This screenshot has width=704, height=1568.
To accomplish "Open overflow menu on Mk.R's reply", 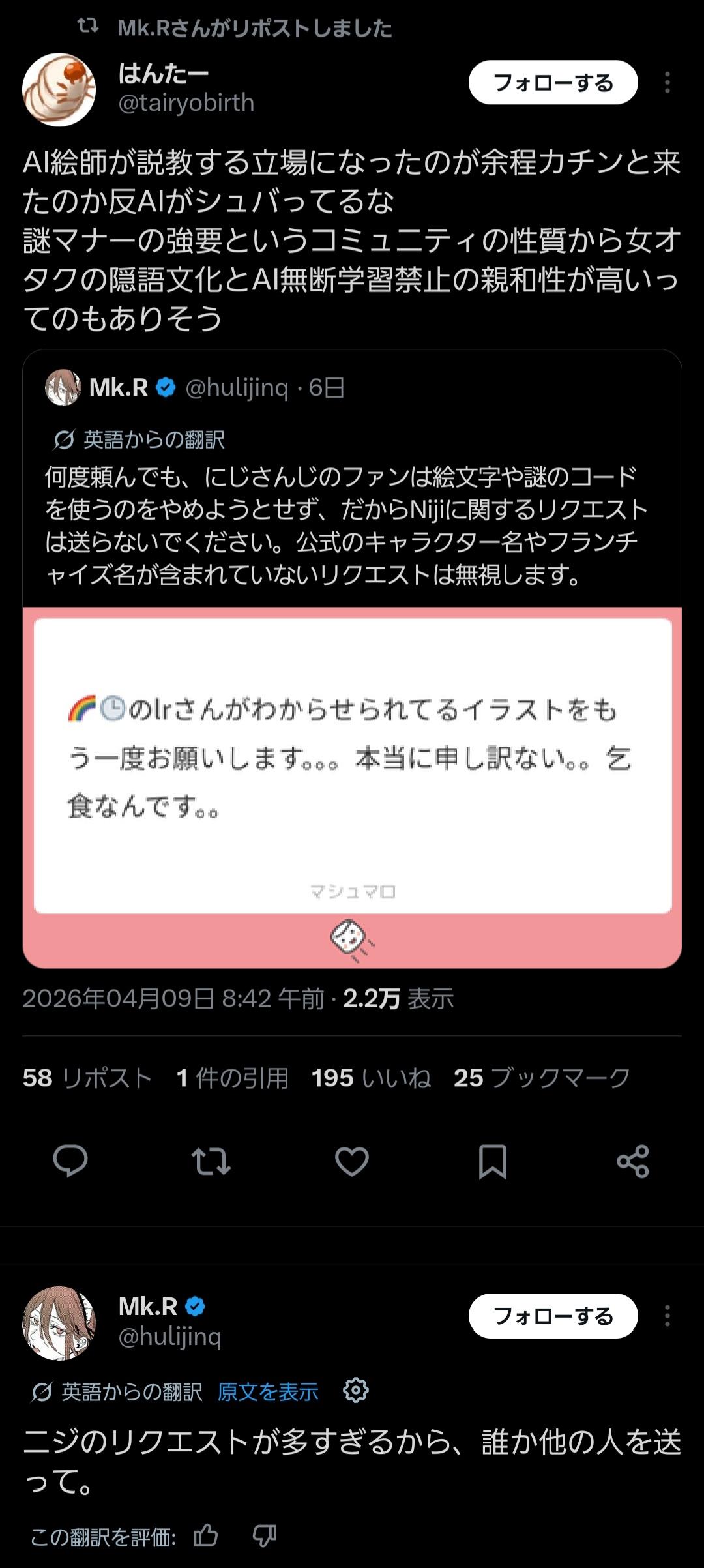I will [x=667, y=1316].
